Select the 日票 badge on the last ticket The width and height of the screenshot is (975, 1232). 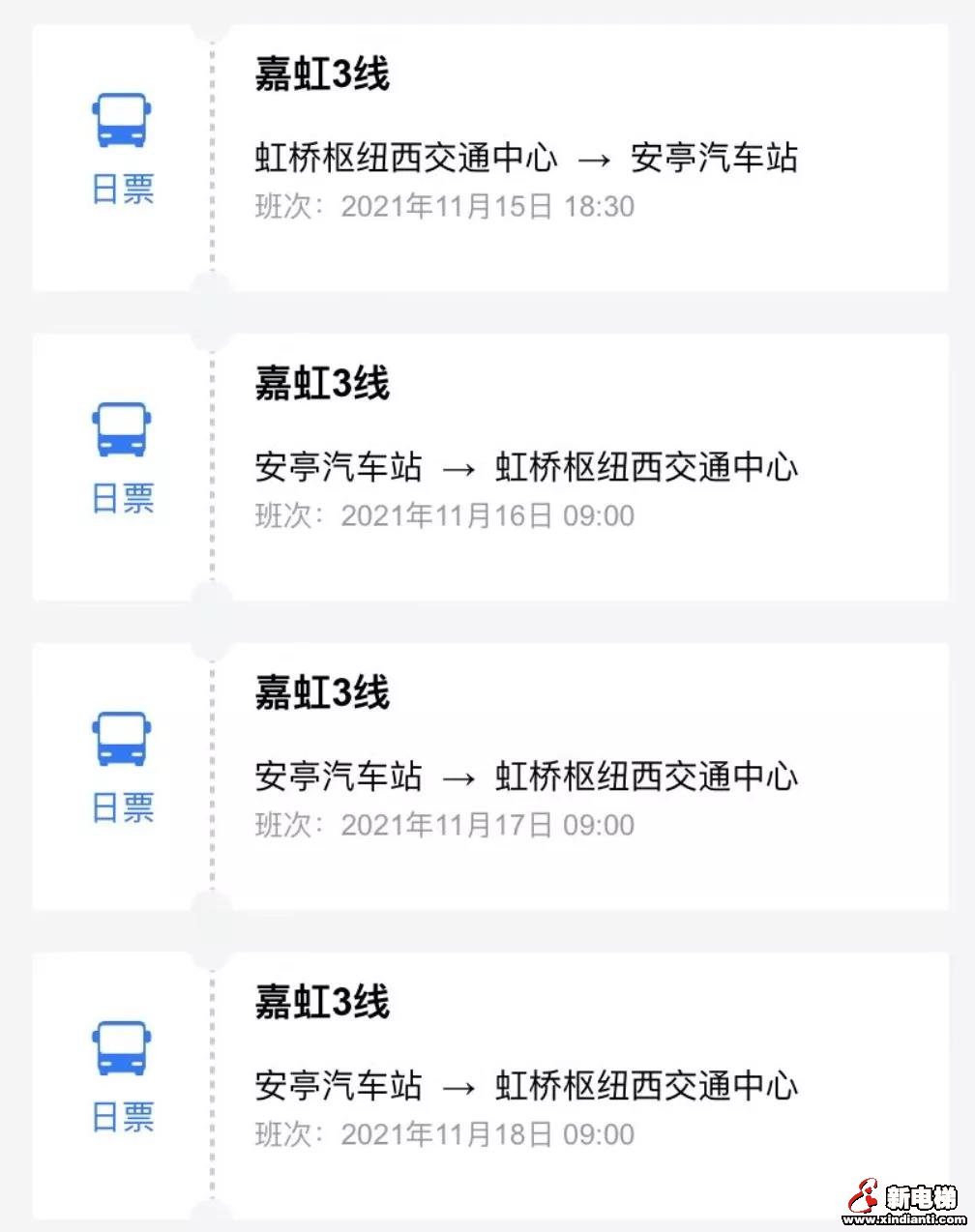121,1119
